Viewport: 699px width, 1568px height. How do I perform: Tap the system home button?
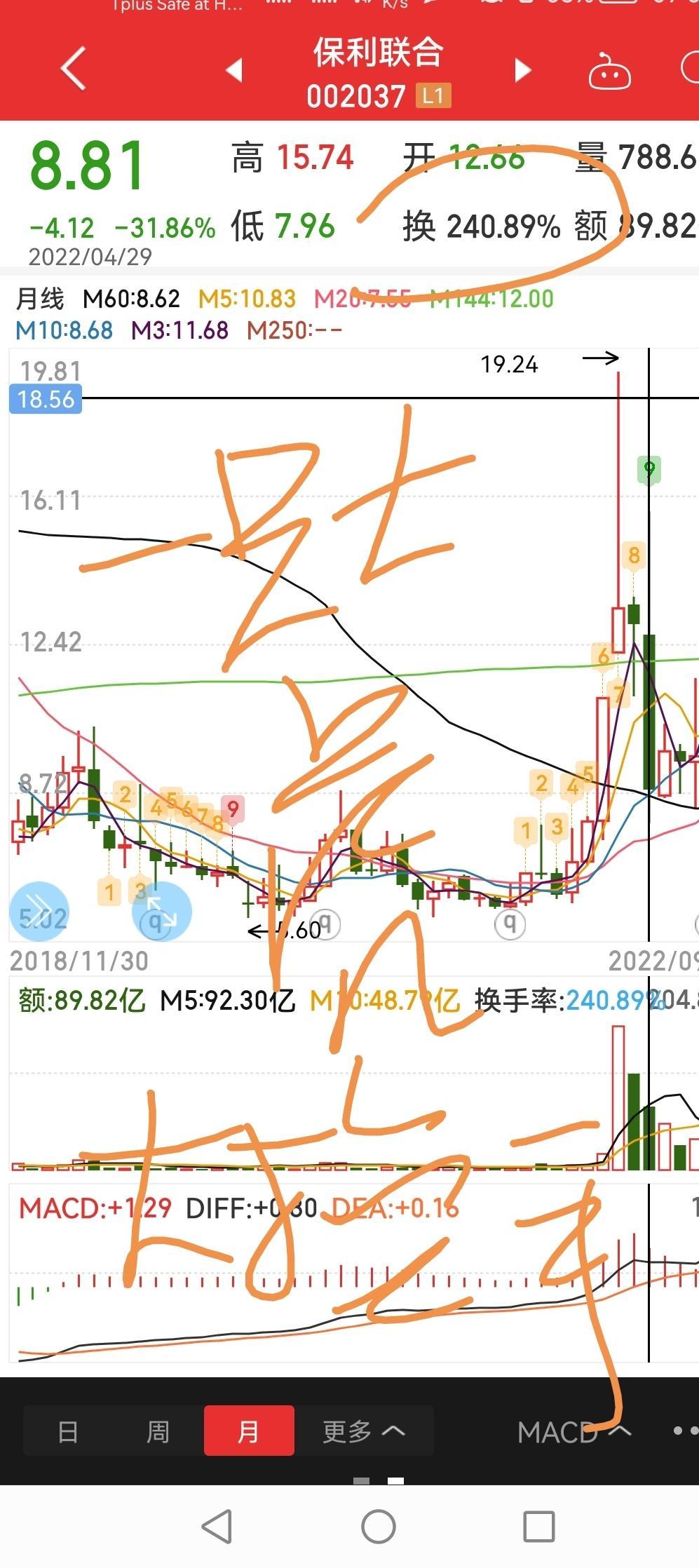coord(379,1526)
